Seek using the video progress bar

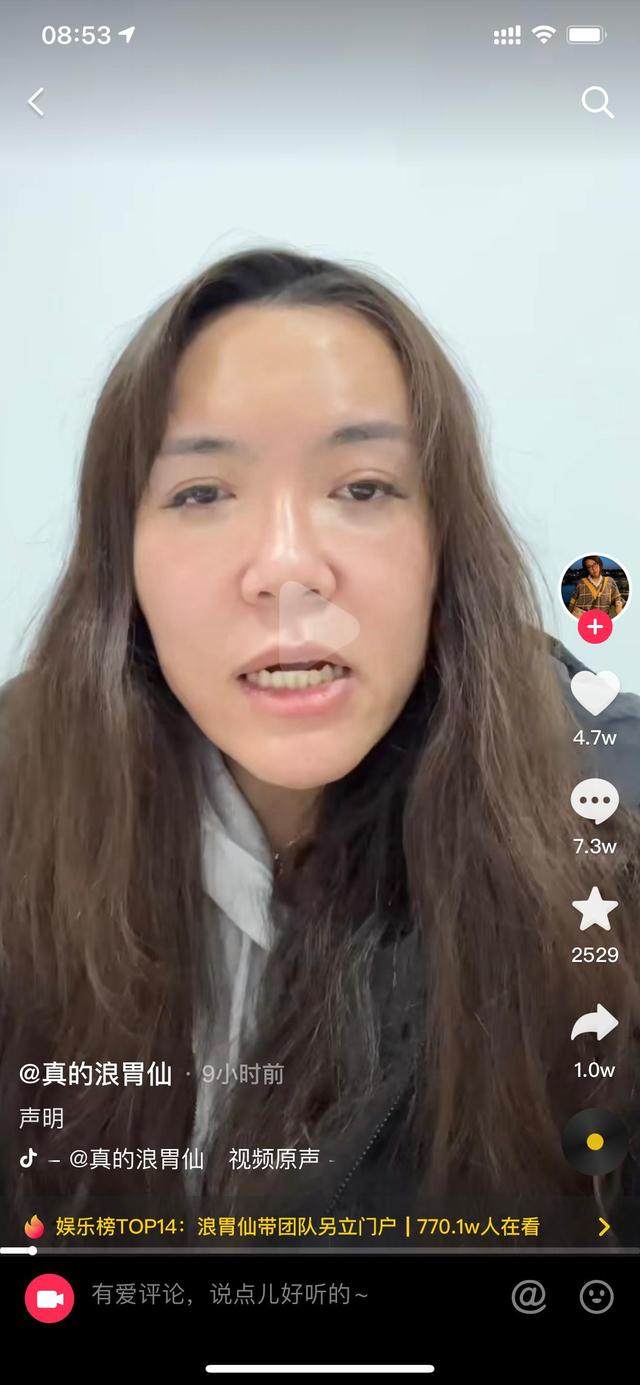[x=320, y=1250]
